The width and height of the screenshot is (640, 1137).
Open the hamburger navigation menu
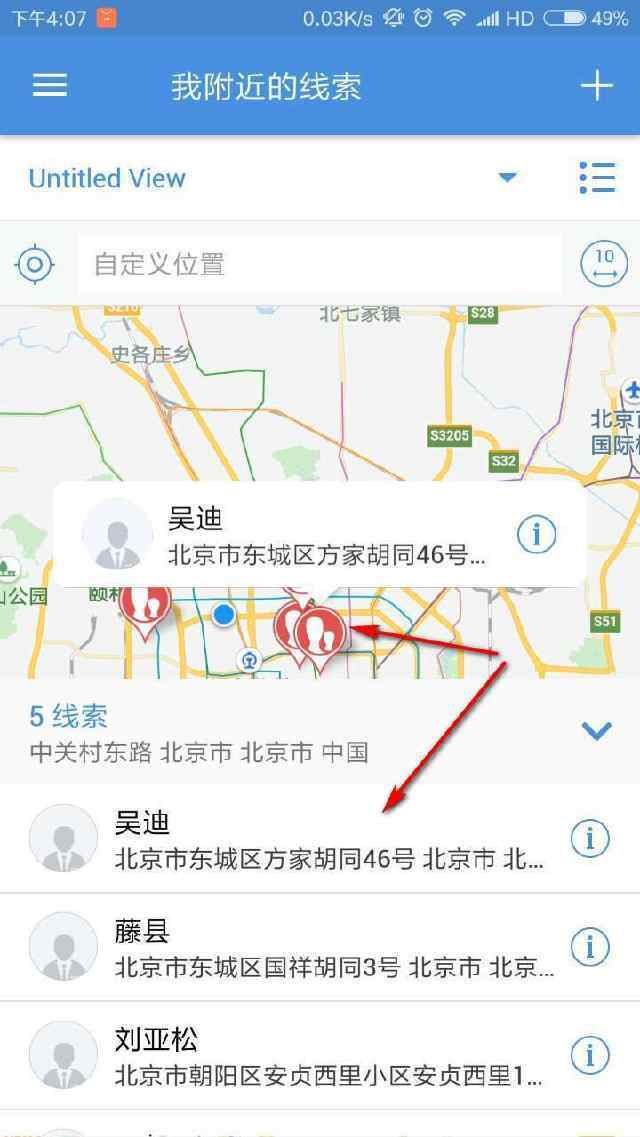(x=50, y=86)
